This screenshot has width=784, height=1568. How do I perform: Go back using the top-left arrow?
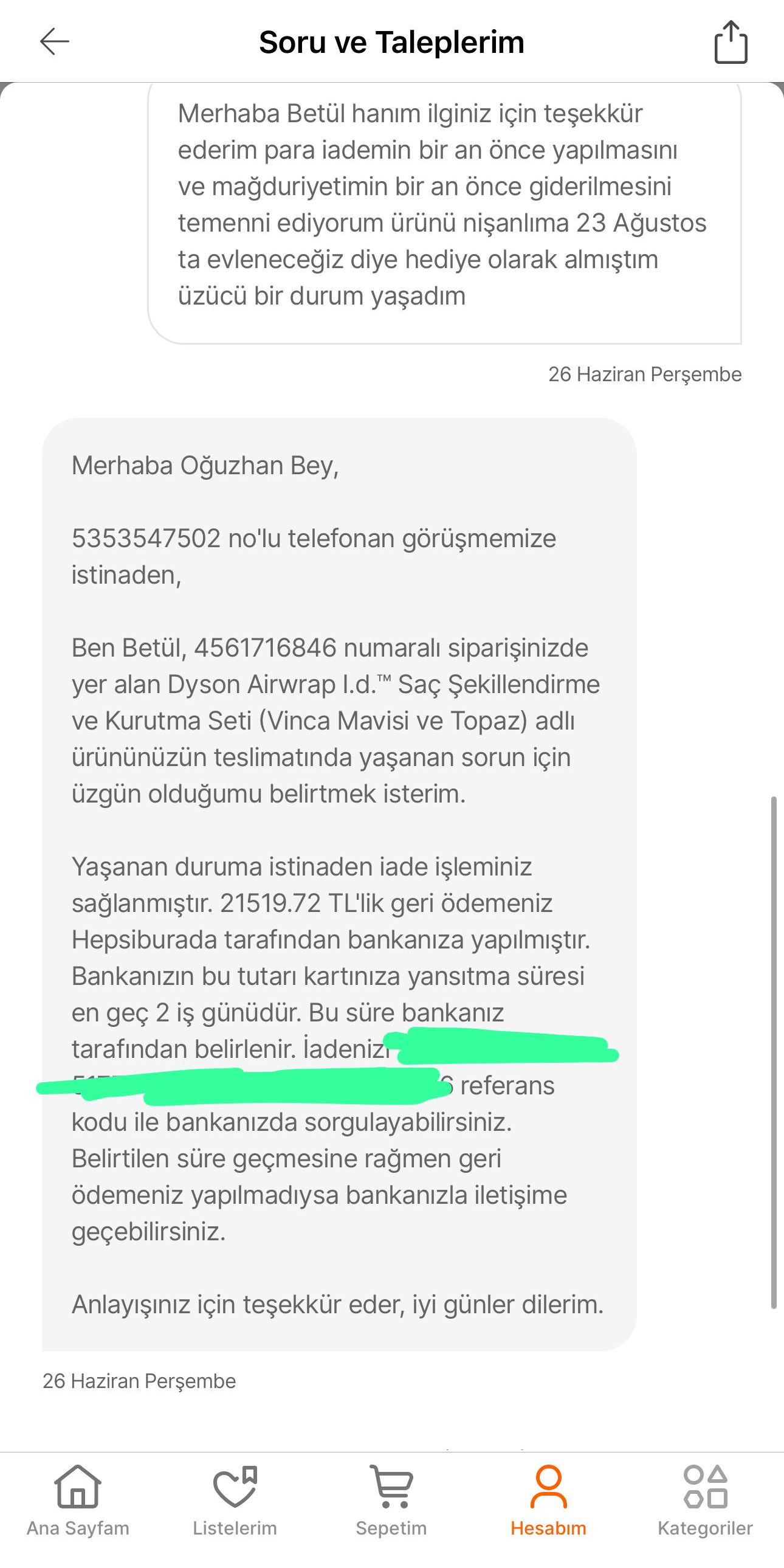click(55, 42)
